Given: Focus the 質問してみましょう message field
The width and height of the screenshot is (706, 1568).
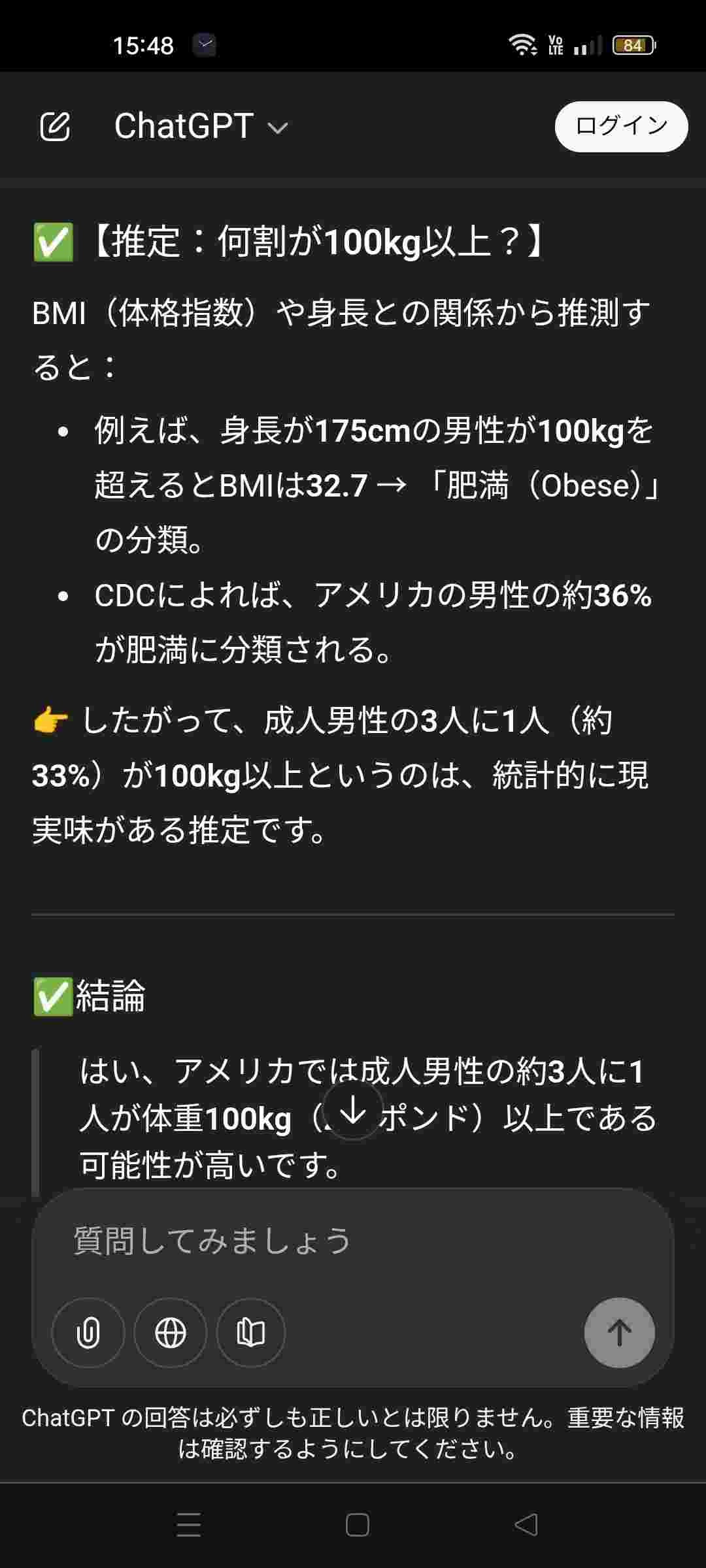Looking at the screenshot, I should pos(353,1240).
